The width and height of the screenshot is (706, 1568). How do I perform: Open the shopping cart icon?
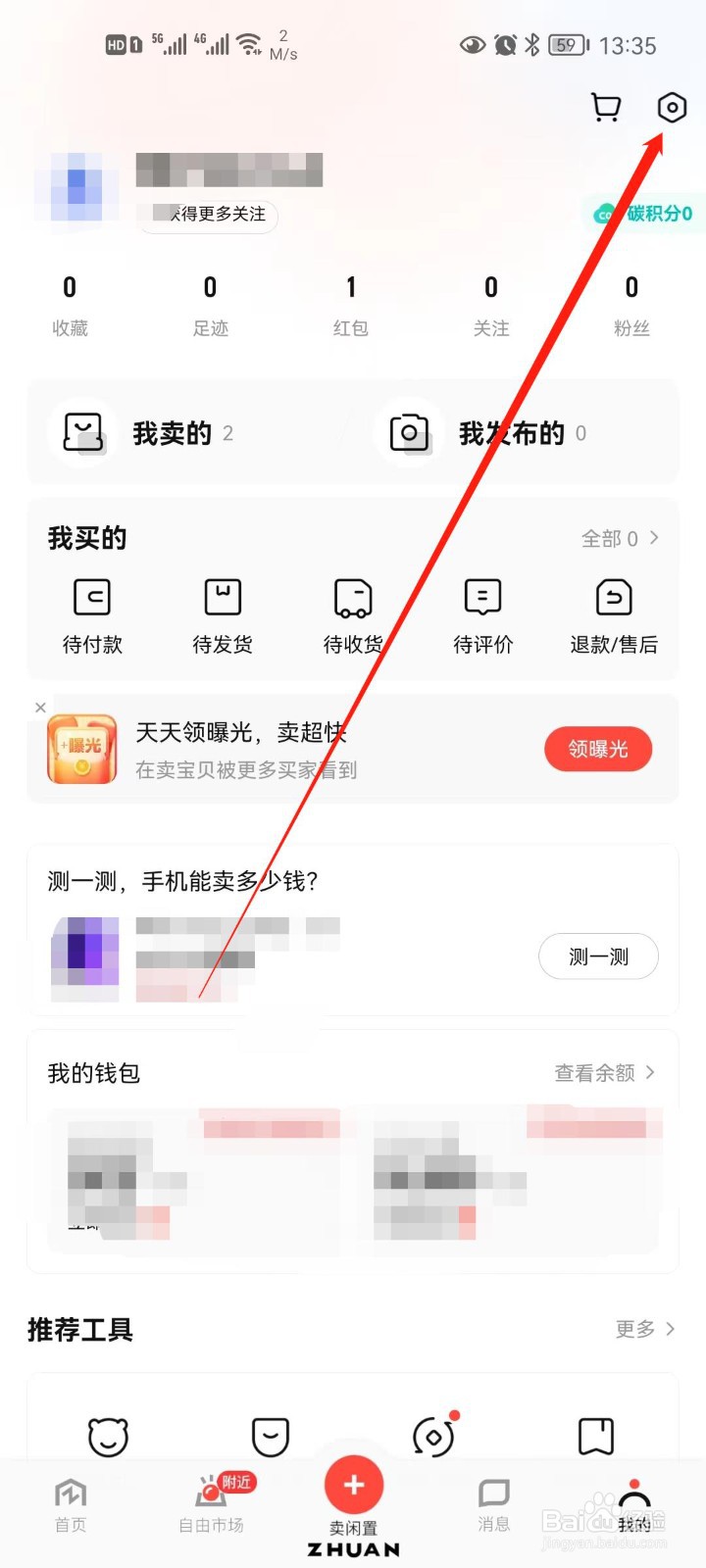pyautogui.click(x=605, y=108)
